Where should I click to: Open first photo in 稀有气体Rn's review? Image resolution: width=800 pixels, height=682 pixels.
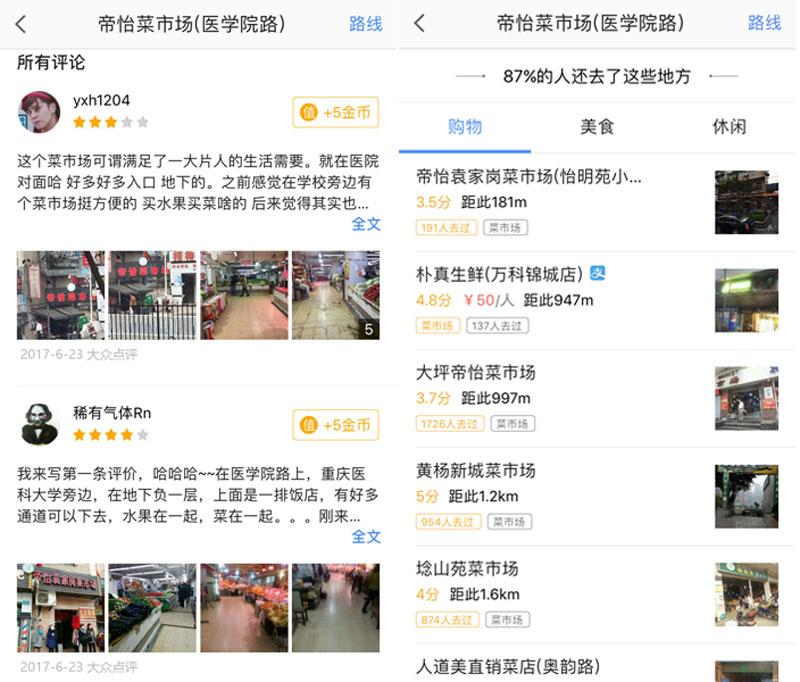tap(59, 608)
